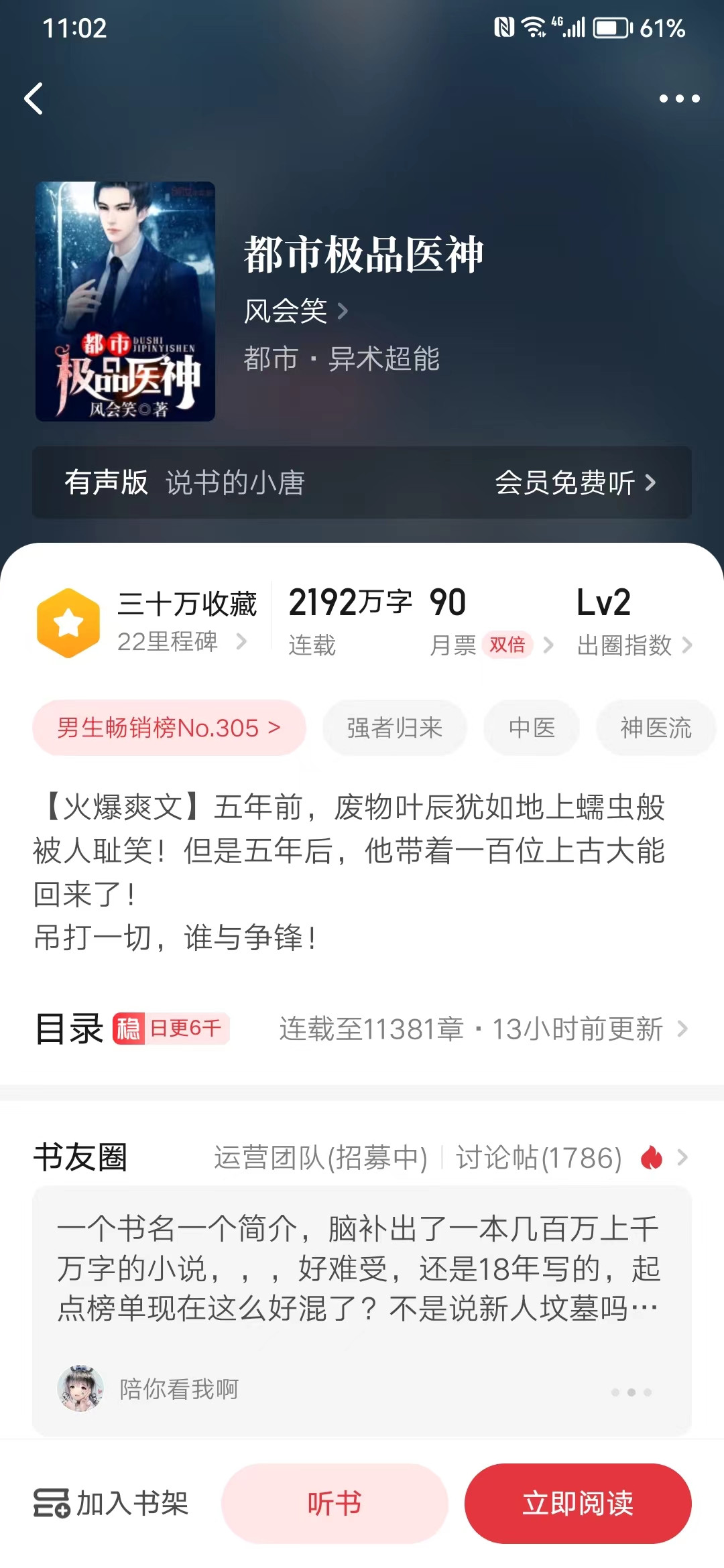Open the 男生畅销榜No.305 ranking

tap(169, 728)
